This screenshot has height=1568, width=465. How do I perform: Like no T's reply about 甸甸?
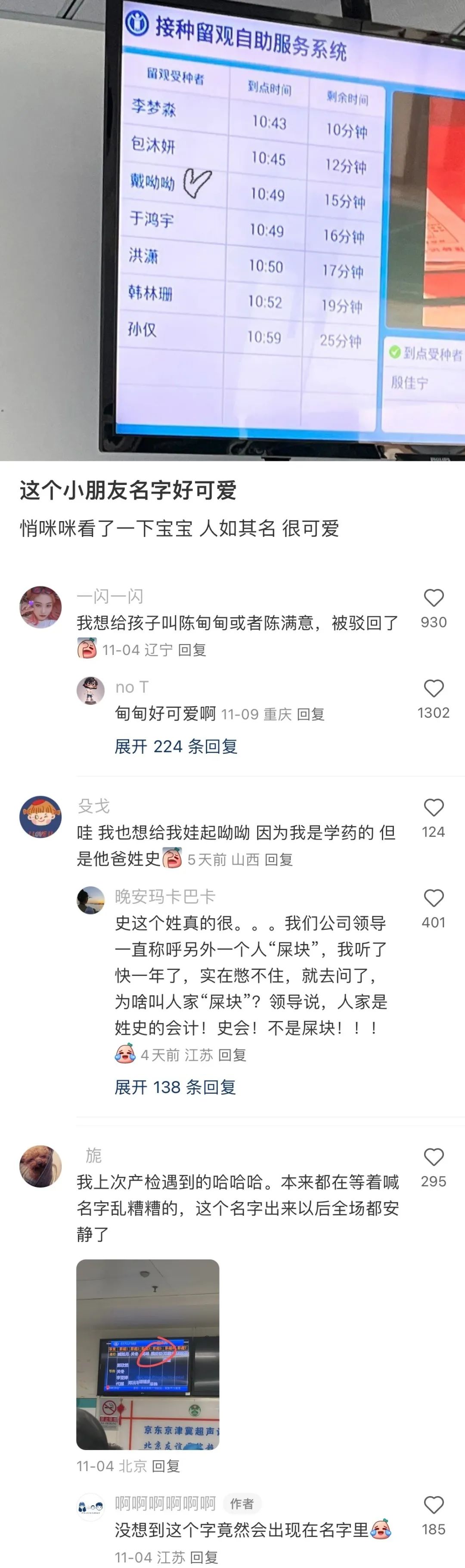[x=433, y=688]
